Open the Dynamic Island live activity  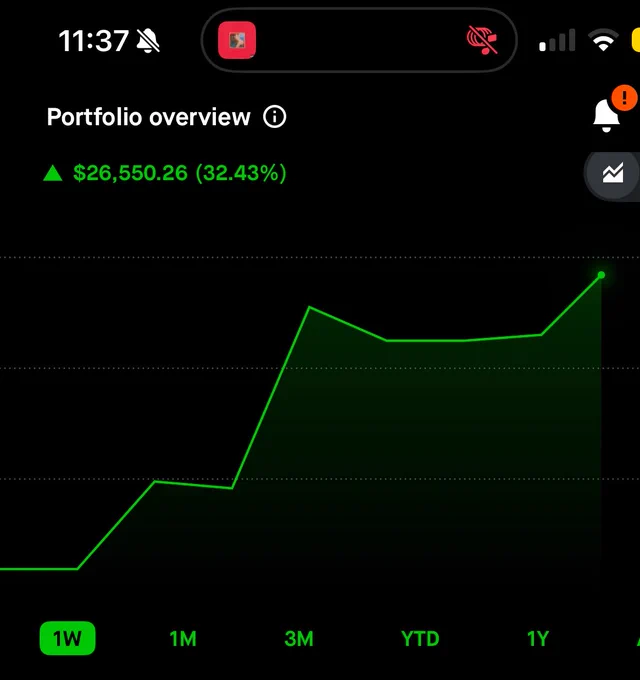coord(359,40)
